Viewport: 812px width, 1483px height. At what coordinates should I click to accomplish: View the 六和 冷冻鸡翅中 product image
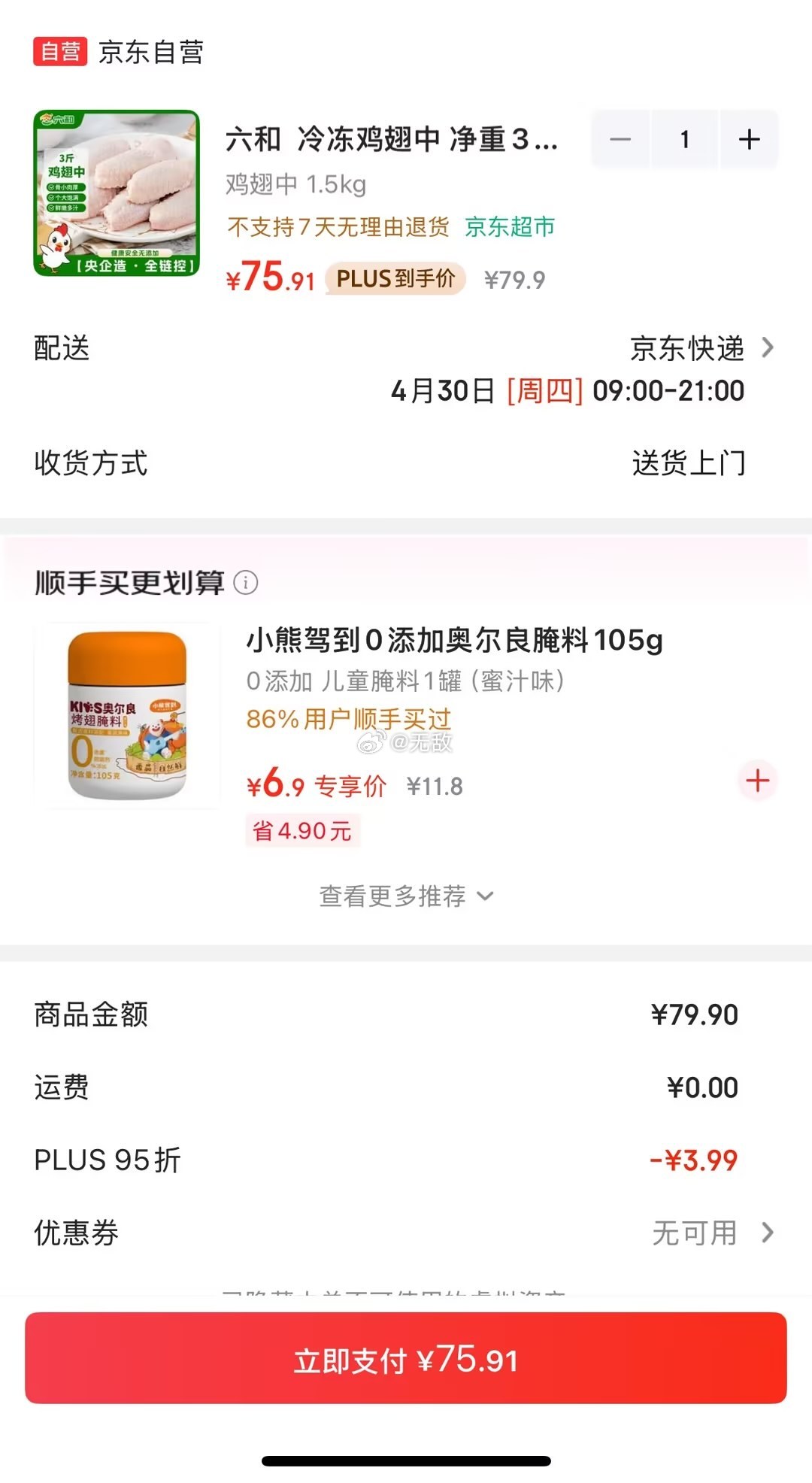click(x=117, y=193)
